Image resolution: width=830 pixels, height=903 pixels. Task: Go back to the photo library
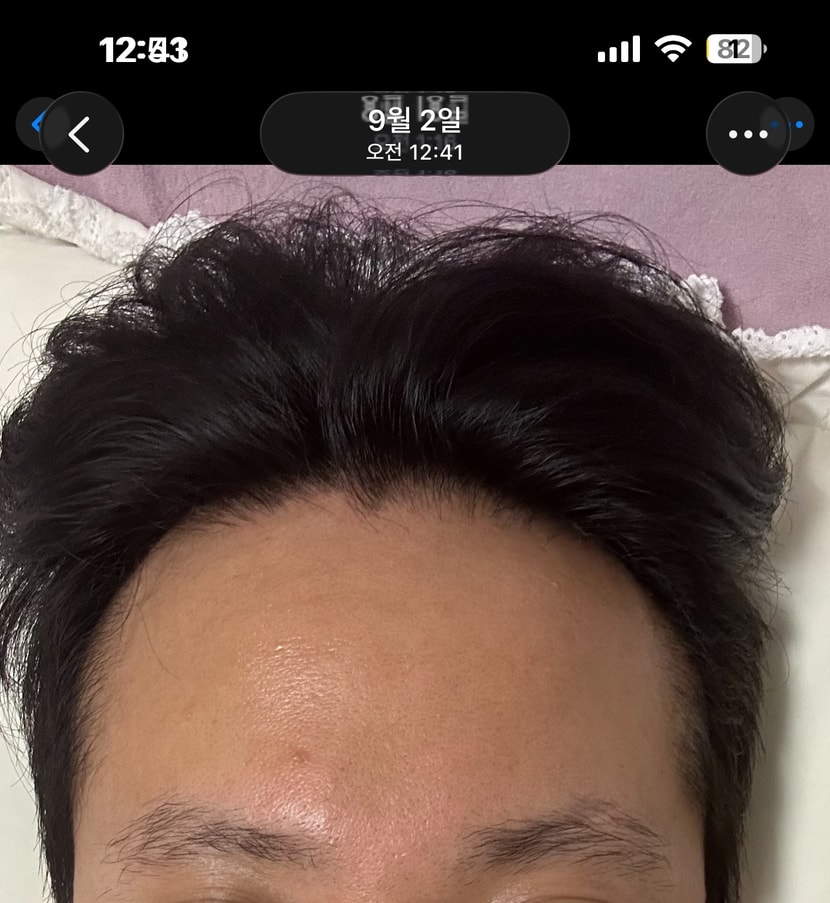[81, 134]
